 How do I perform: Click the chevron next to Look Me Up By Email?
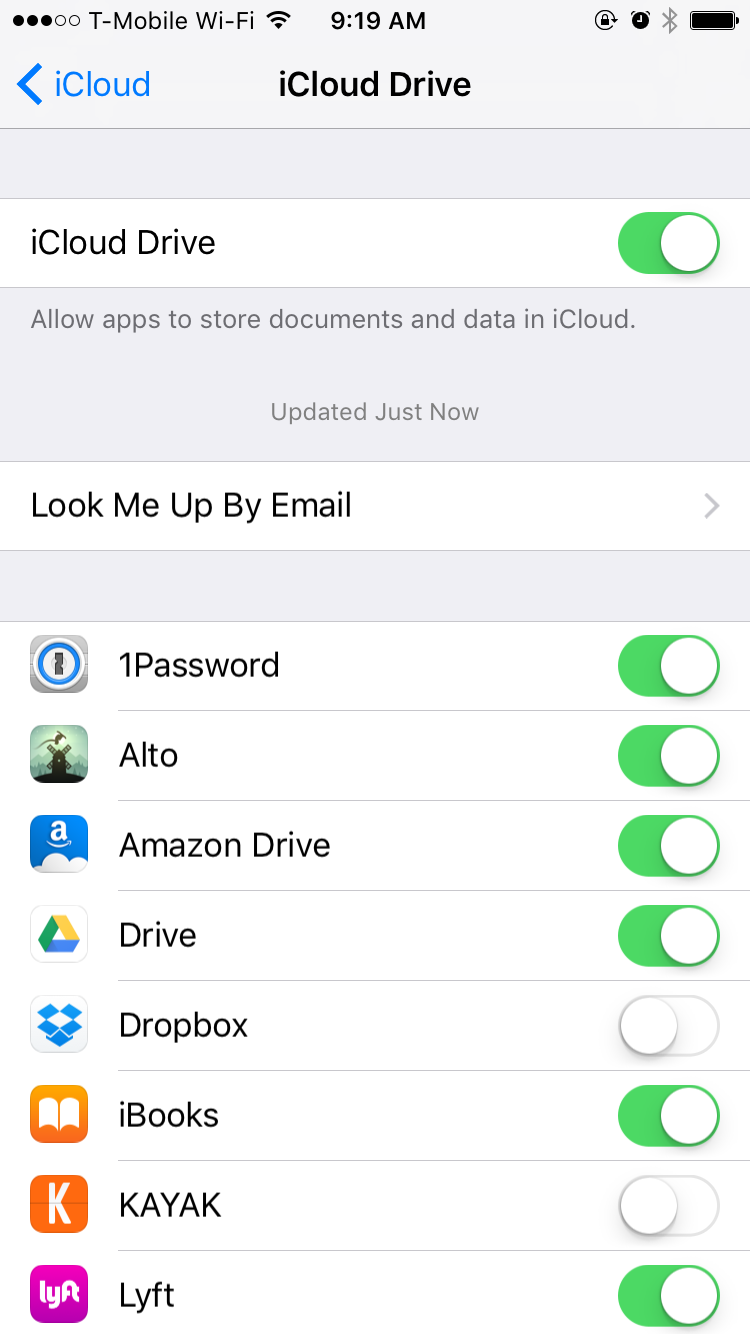pyautogui.click(x=710, y=505)
